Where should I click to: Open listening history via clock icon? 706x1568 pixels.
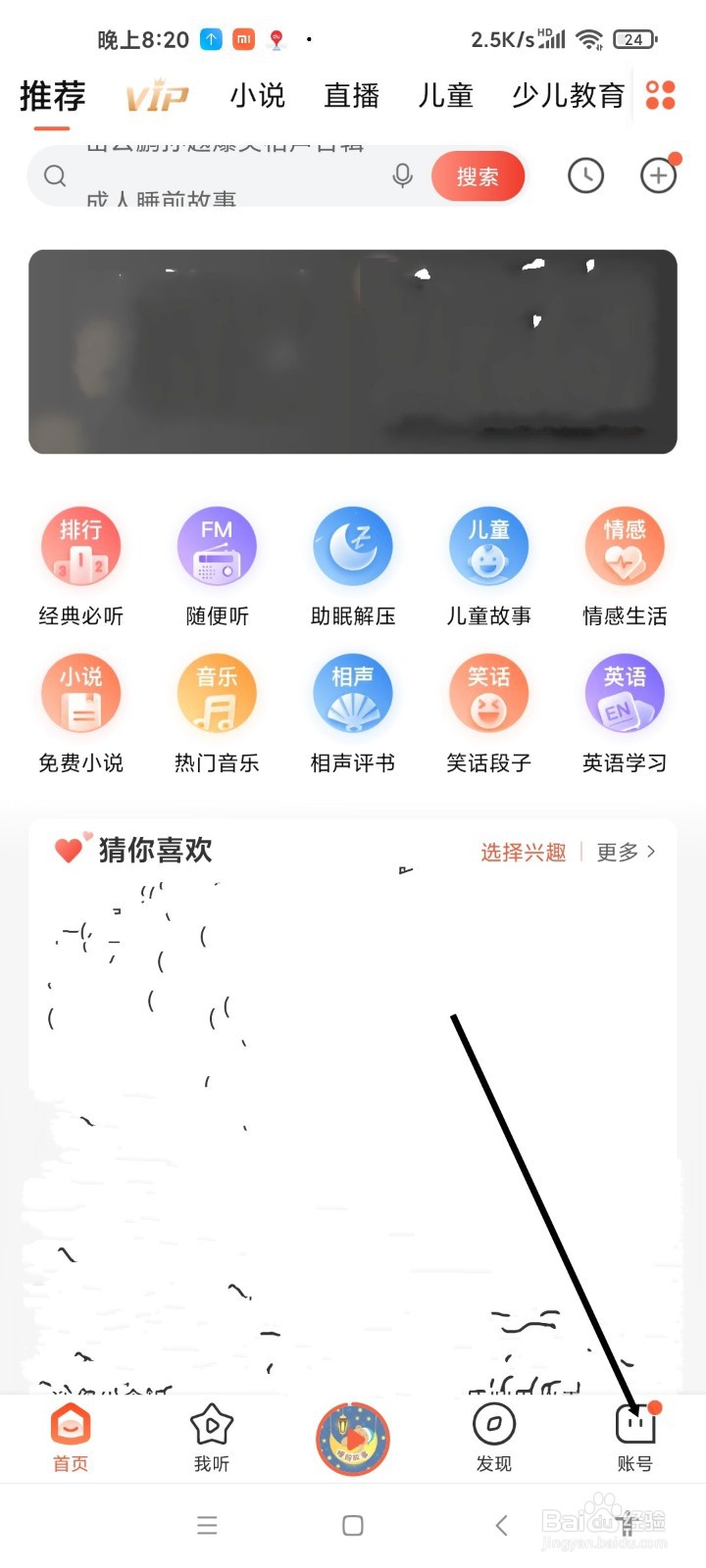click(585, 176)
